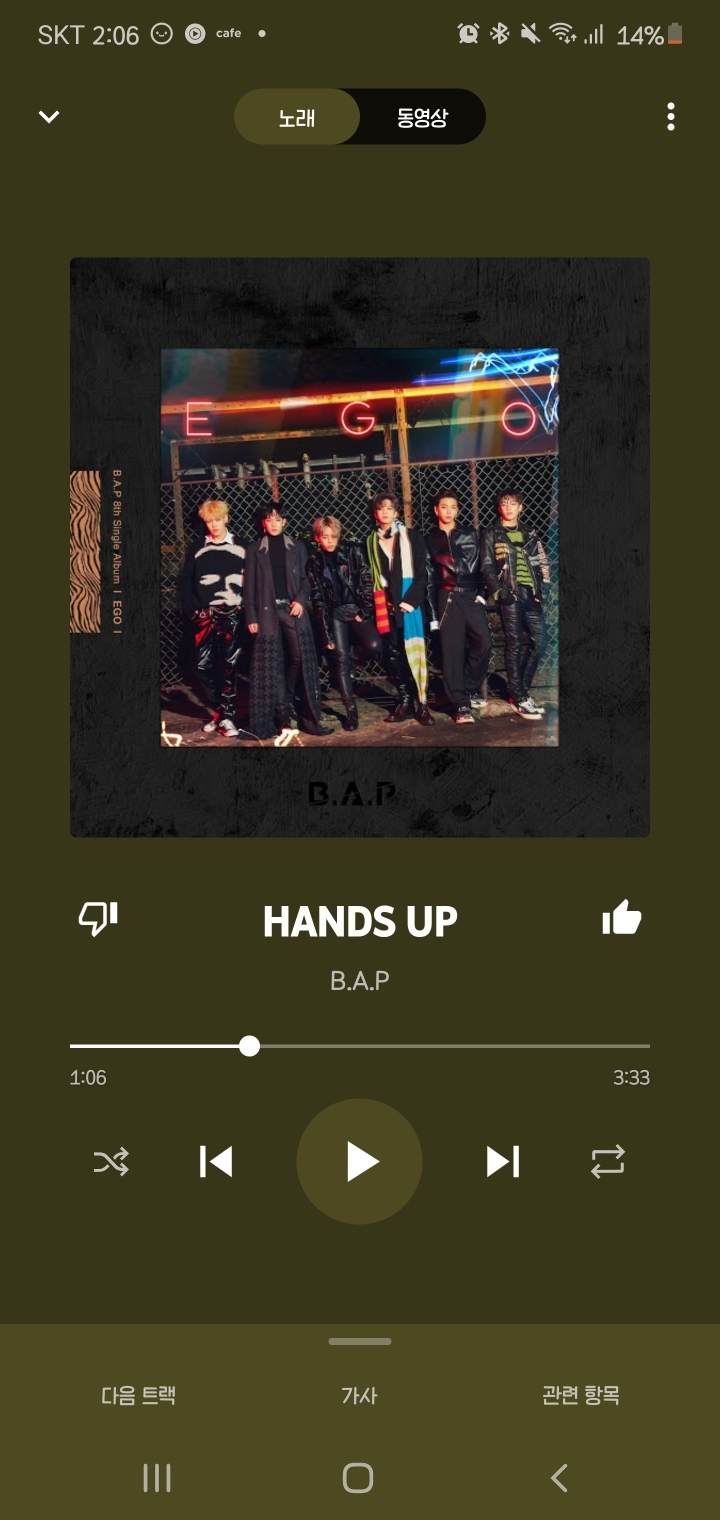The height and width of the screenshot is (1520, 720).
Task: Open artist B.A.P under the song title
Action: [x=360, y=980]
